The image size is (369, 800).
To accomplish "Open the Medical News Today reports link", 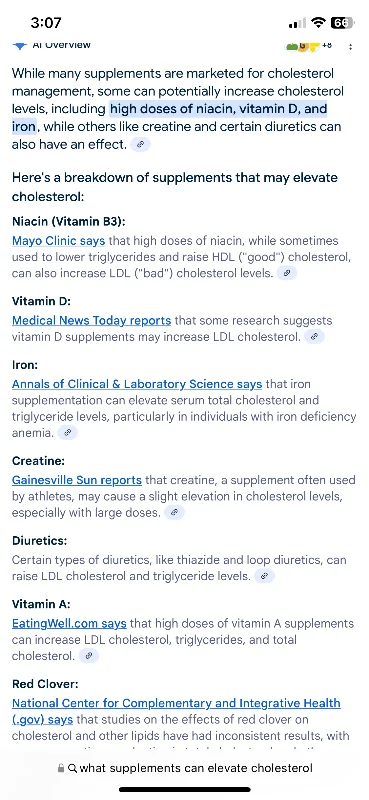I will click(x=91, y=320).
